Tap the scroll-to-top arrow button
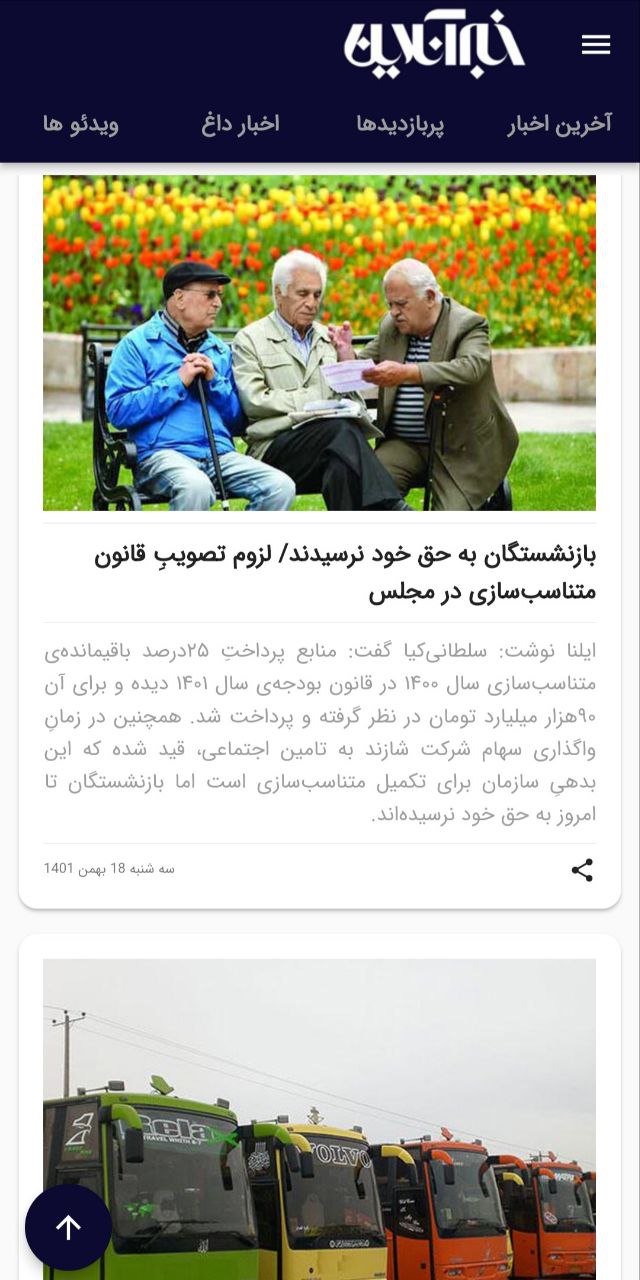 click(68, 1227)
